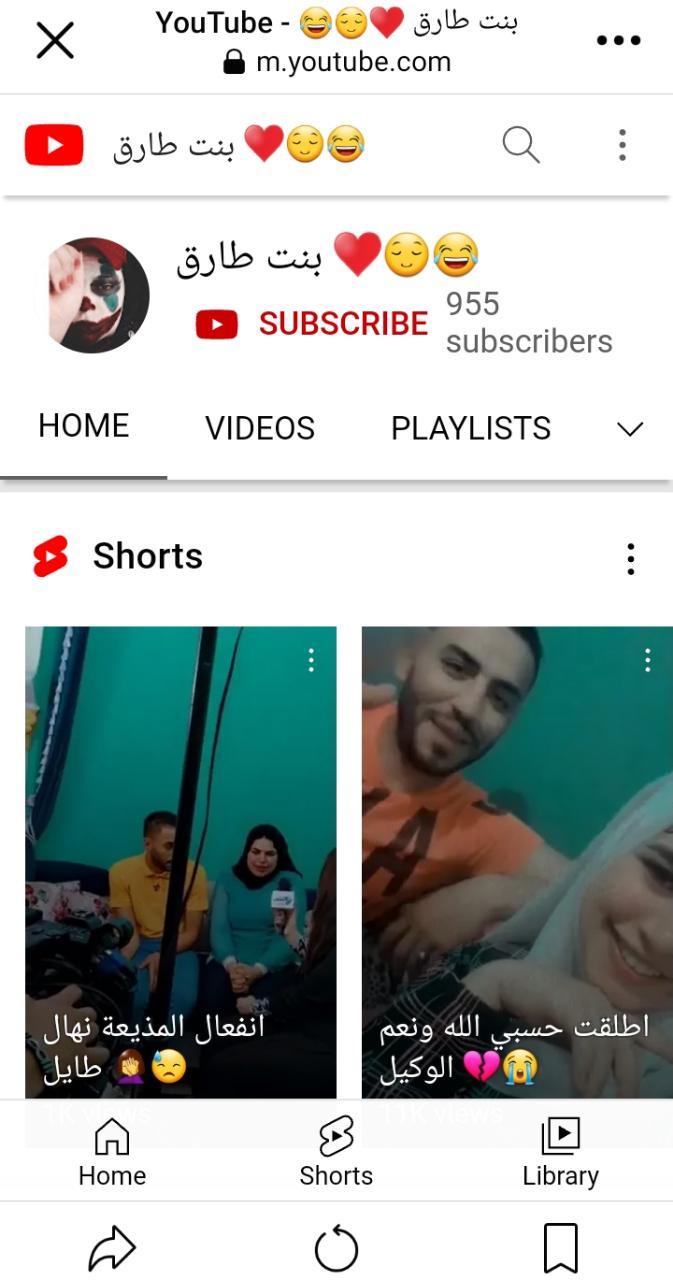
Task: Switch to the VIDEOS tab
Action: 260,428
